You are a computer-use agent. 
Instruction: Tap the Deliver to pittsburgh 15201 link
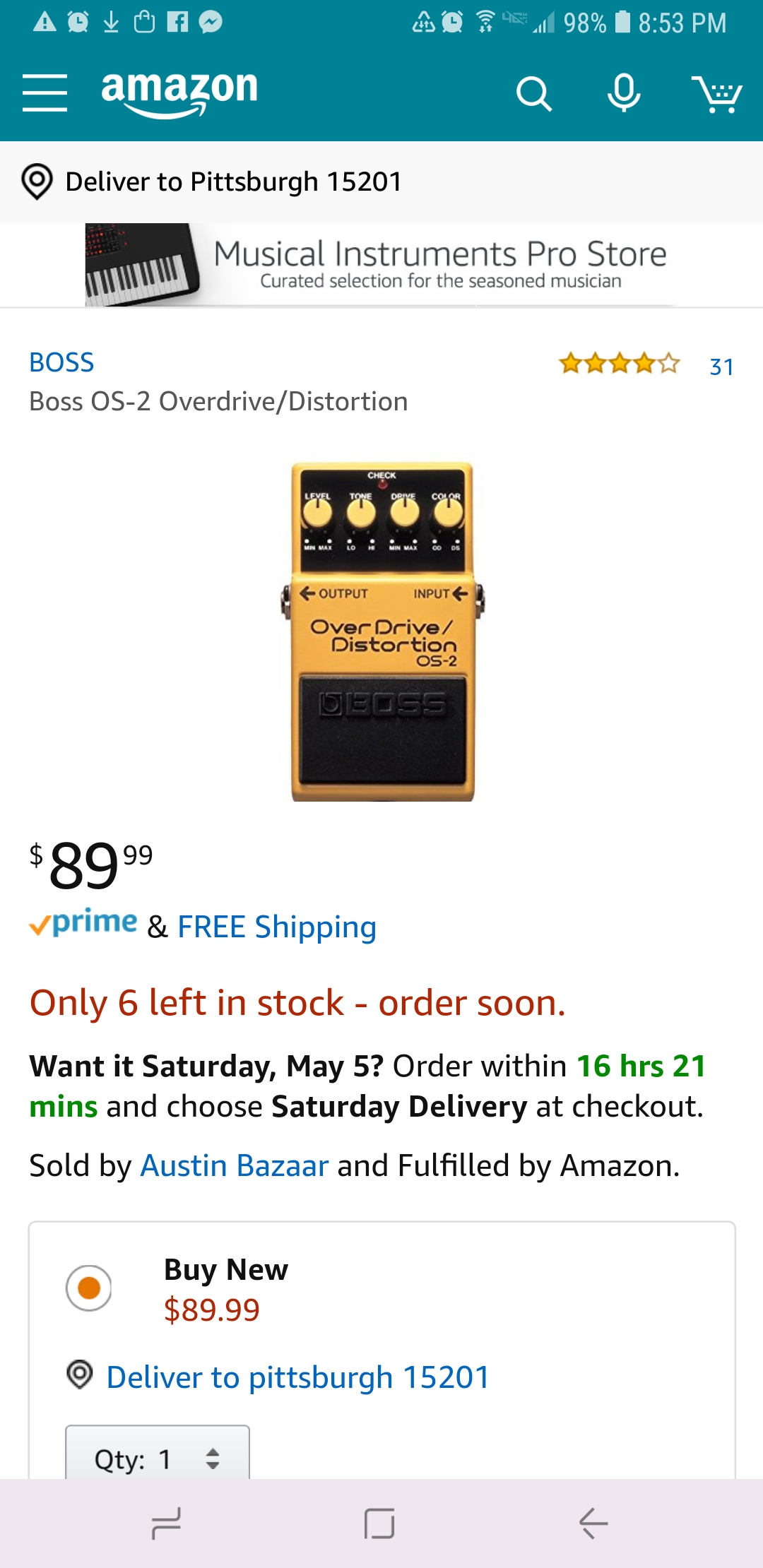[x=297, y=1377]
